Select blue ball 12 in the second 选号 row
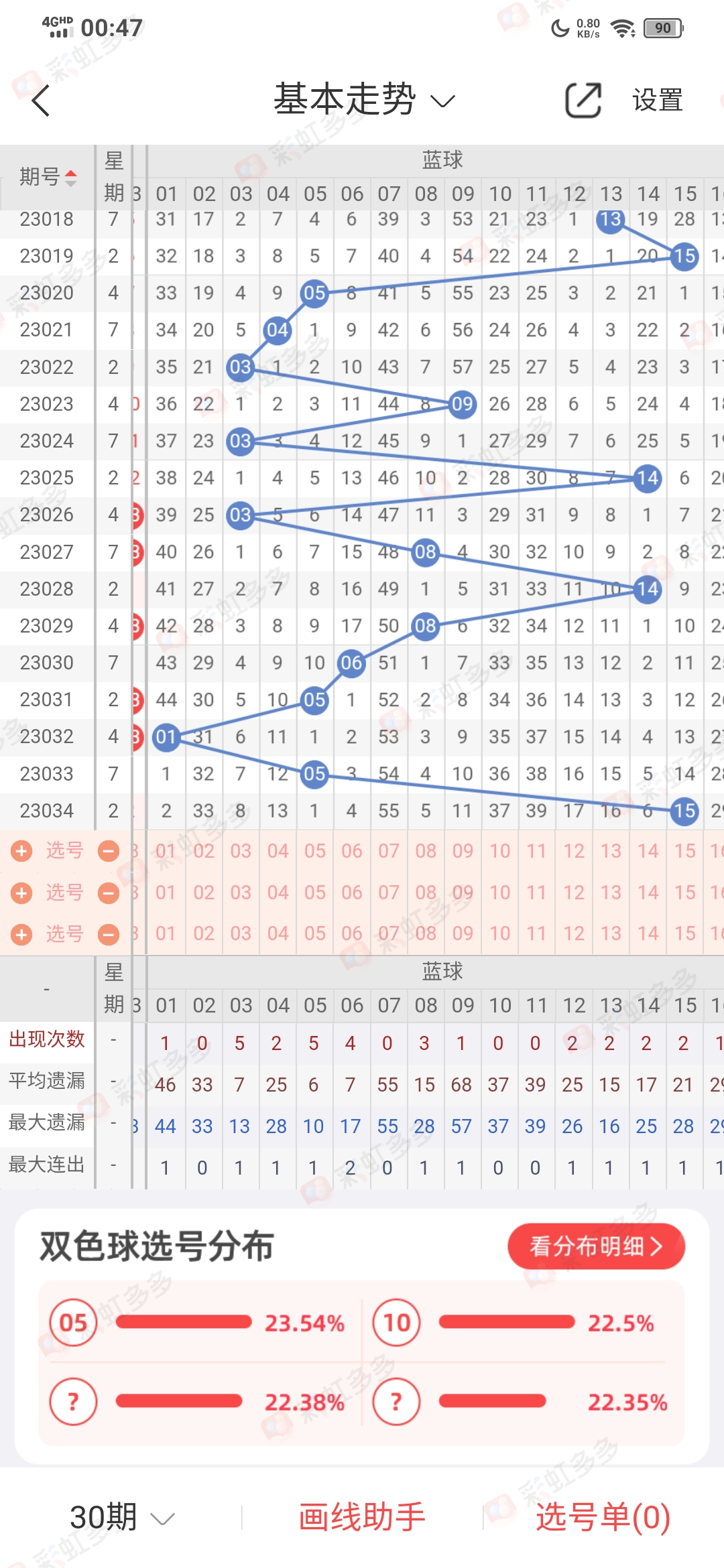 [574, 893]
